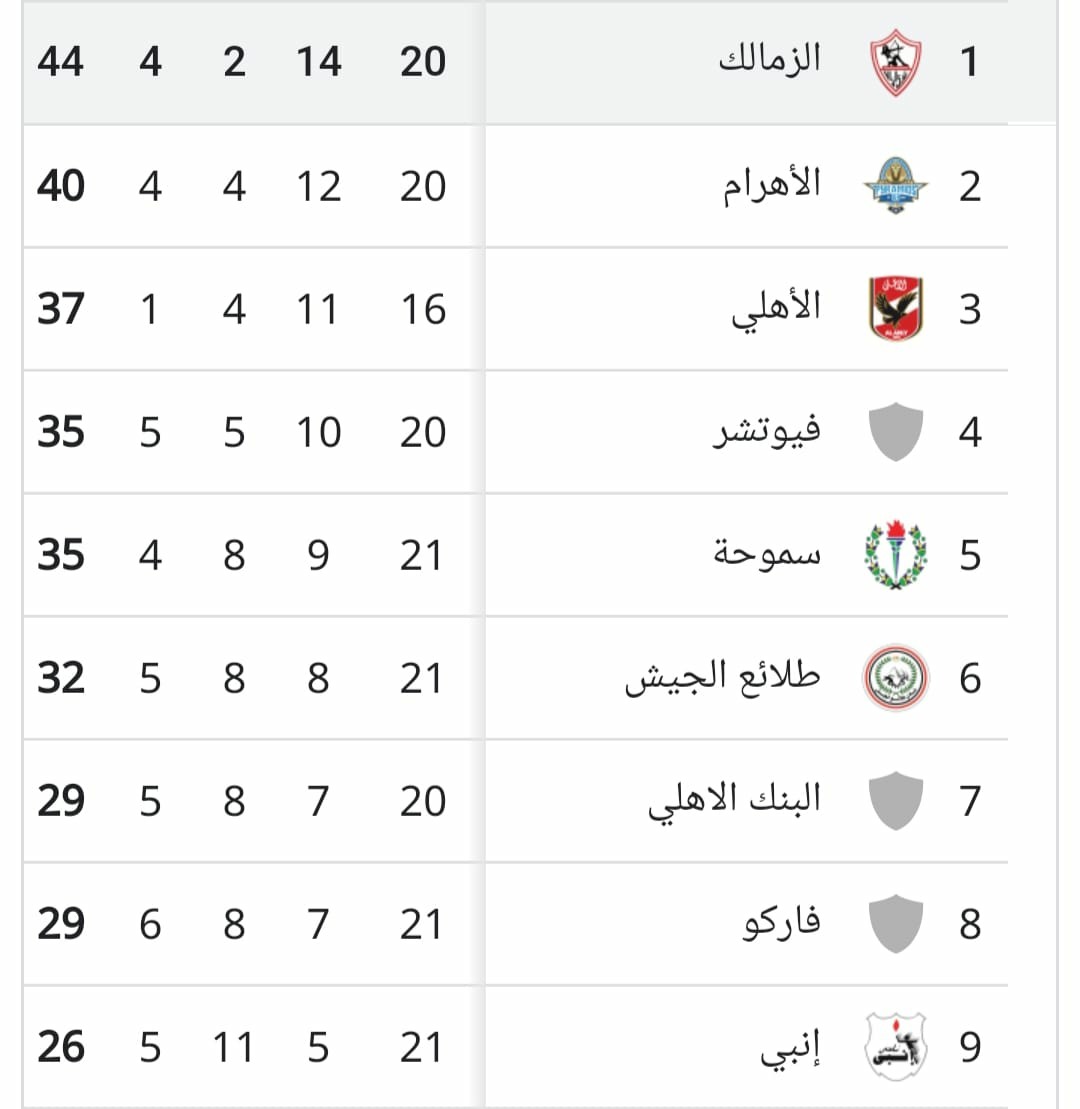Open the طلائع الجيش team row
This screenshot has width=1080, height=1109.
[722, 678]
